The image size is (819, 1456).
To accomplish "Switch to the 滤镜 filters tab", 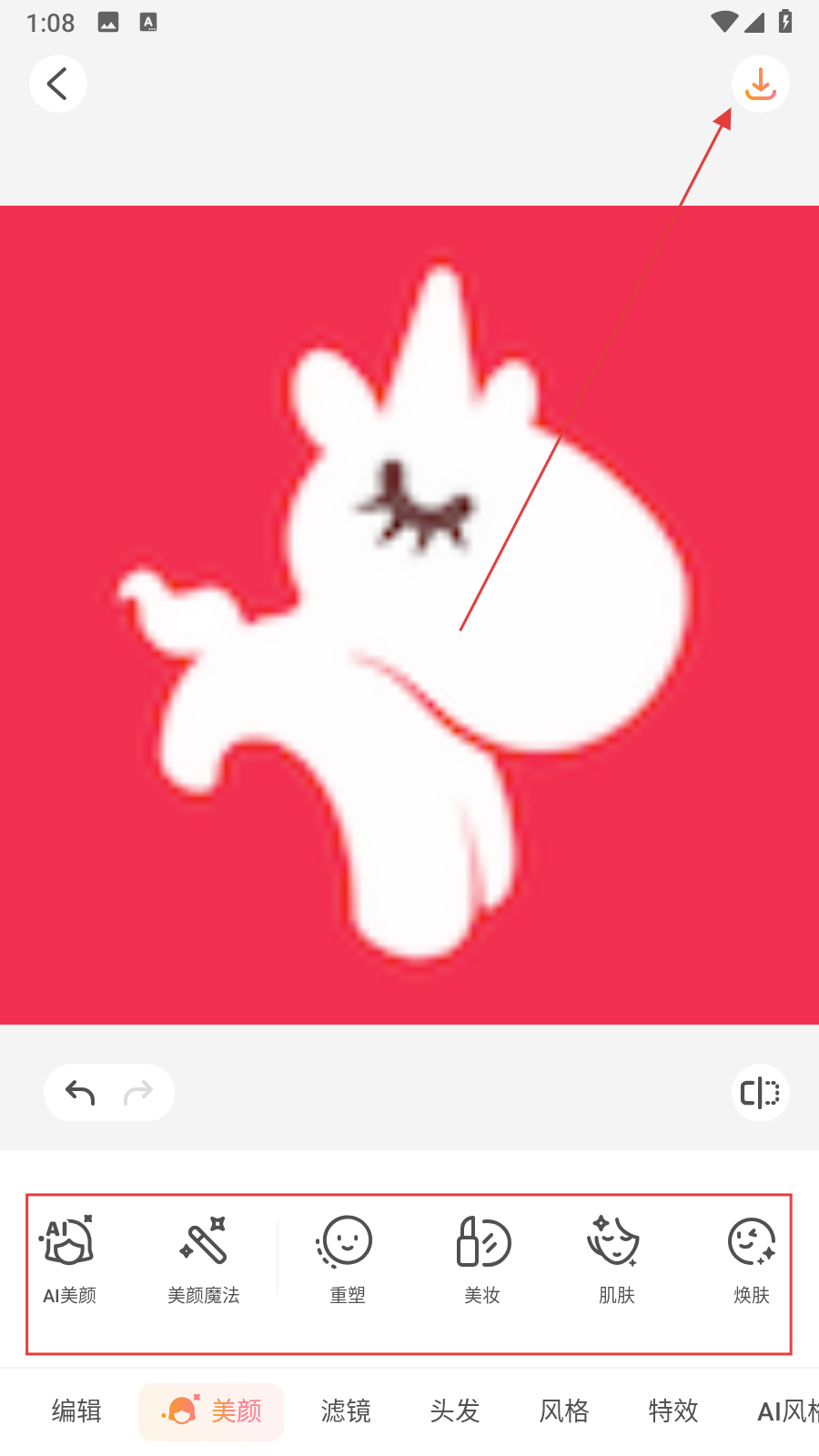I will (x=346, y=1411).
